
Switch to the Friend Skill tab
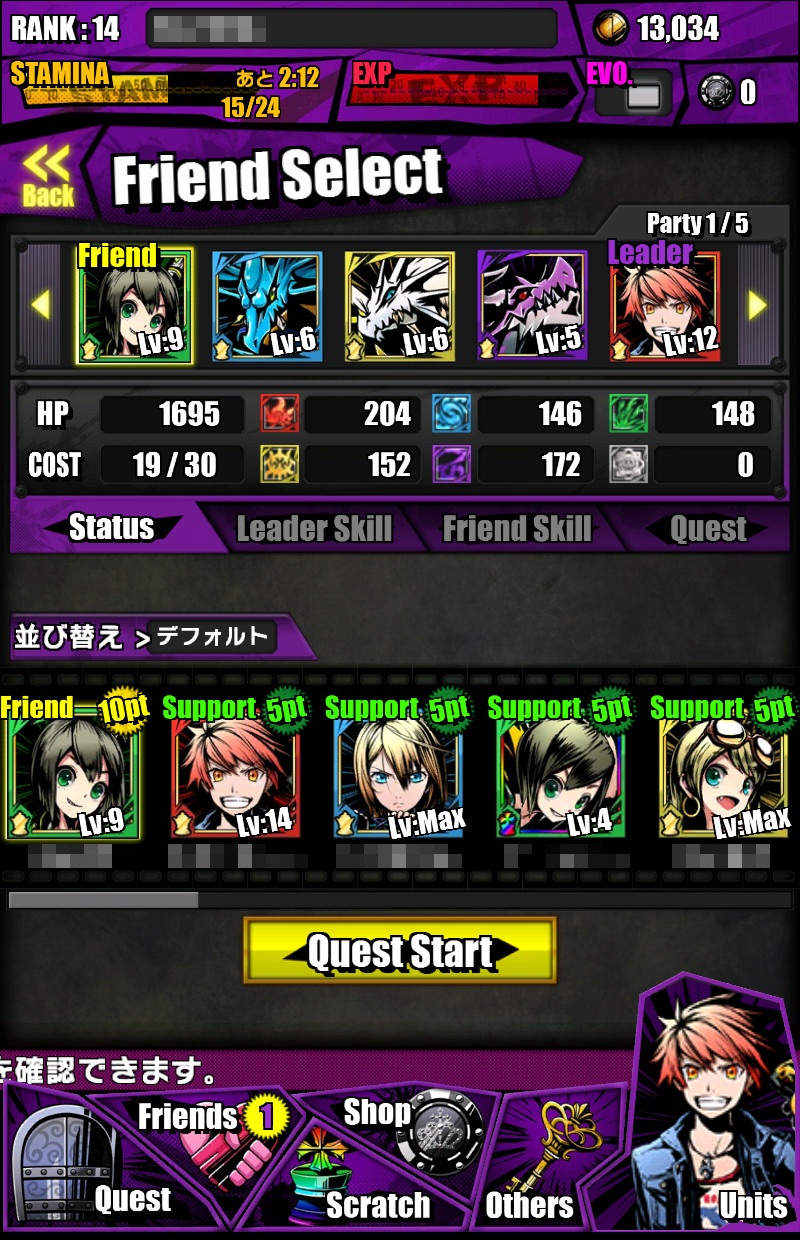tap(517, 529)
